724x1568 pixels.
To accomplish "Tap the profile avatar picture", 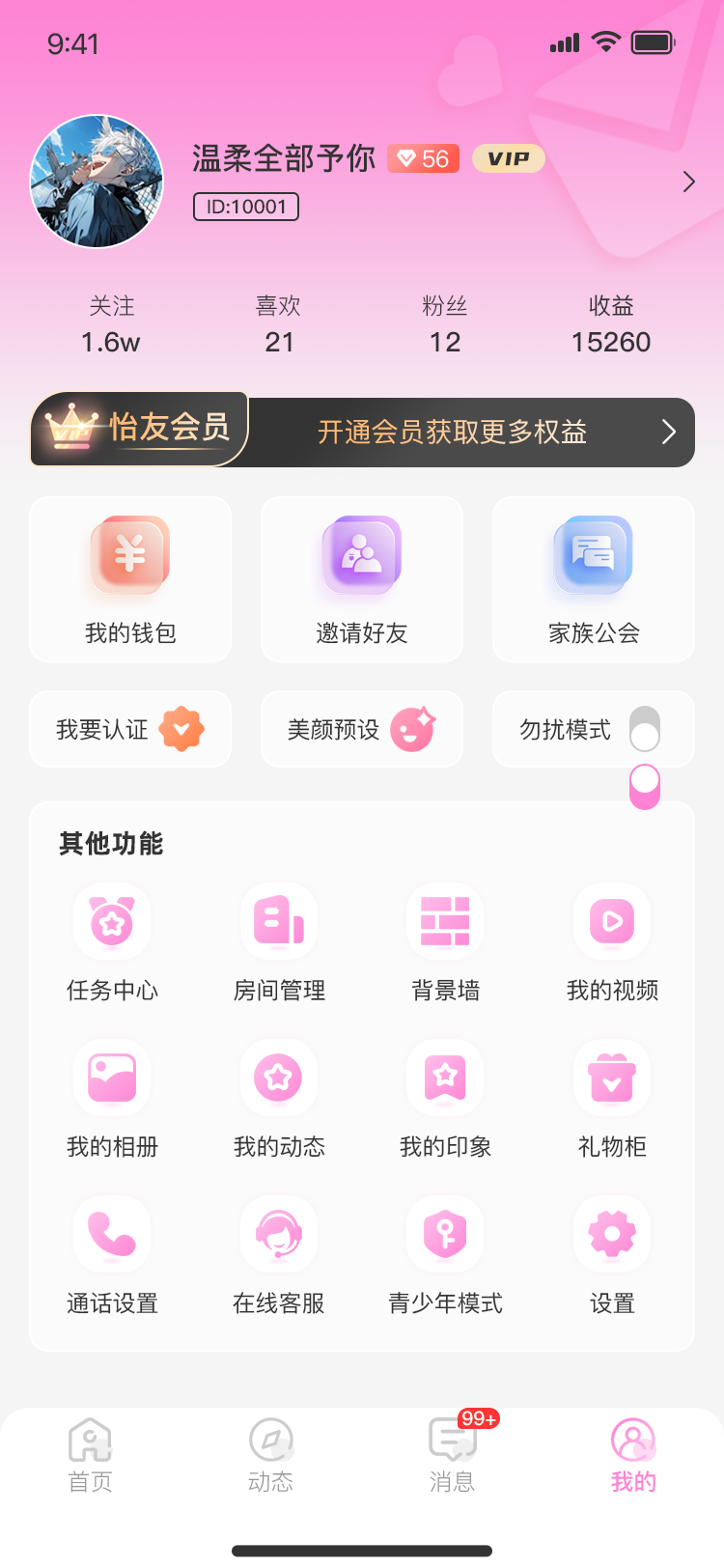I will 97,182.
